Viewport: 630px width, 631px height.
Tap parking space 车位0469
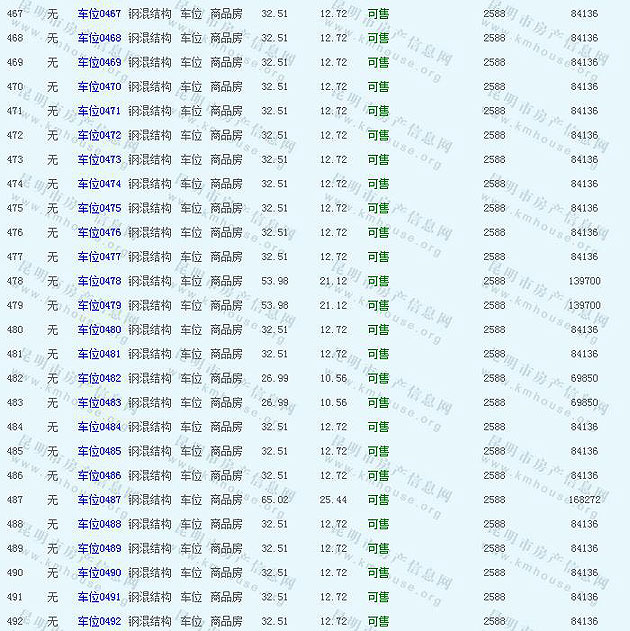coord(99,62)
